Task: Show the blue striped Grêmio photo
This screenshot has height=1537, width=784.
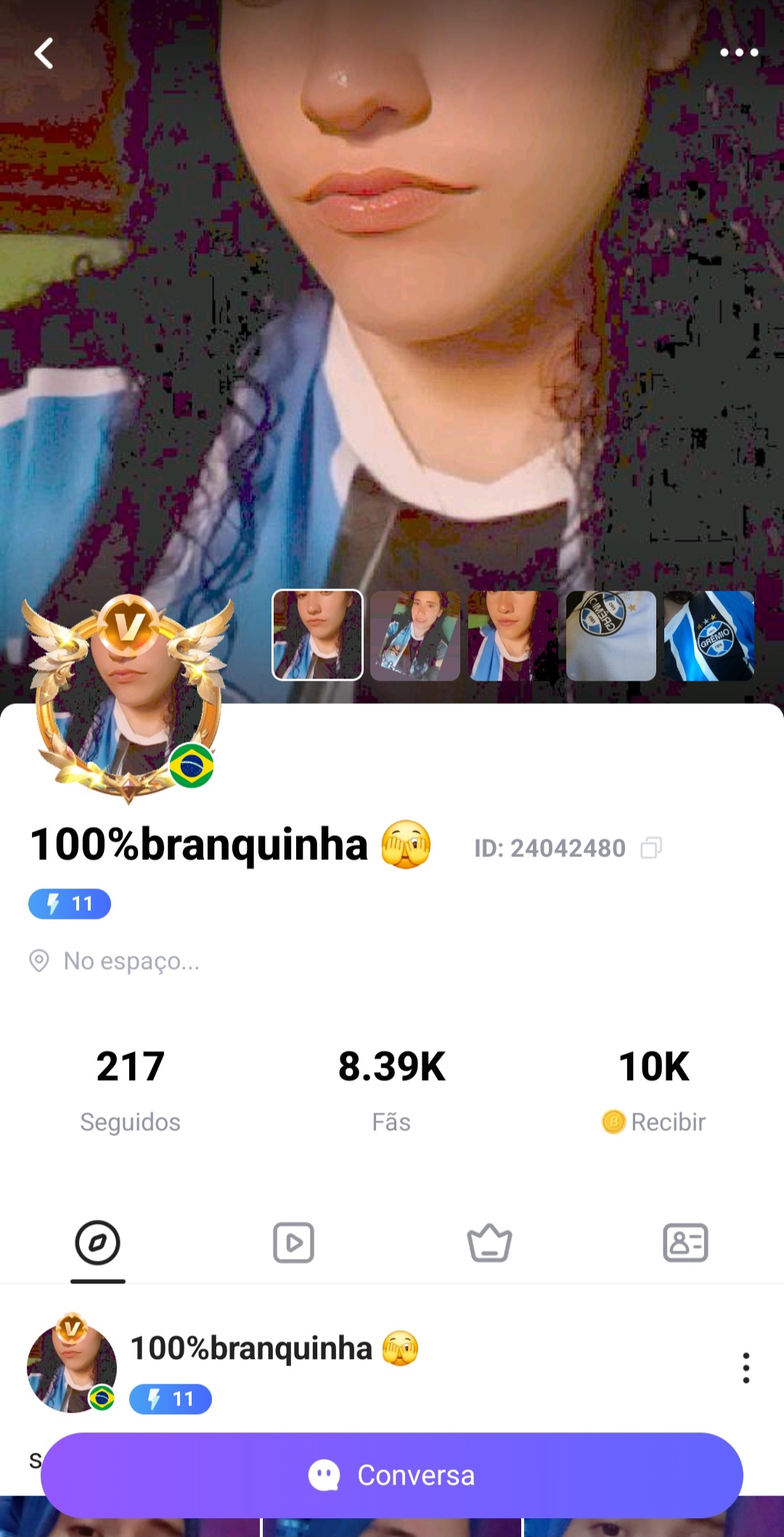Action: 709,636
